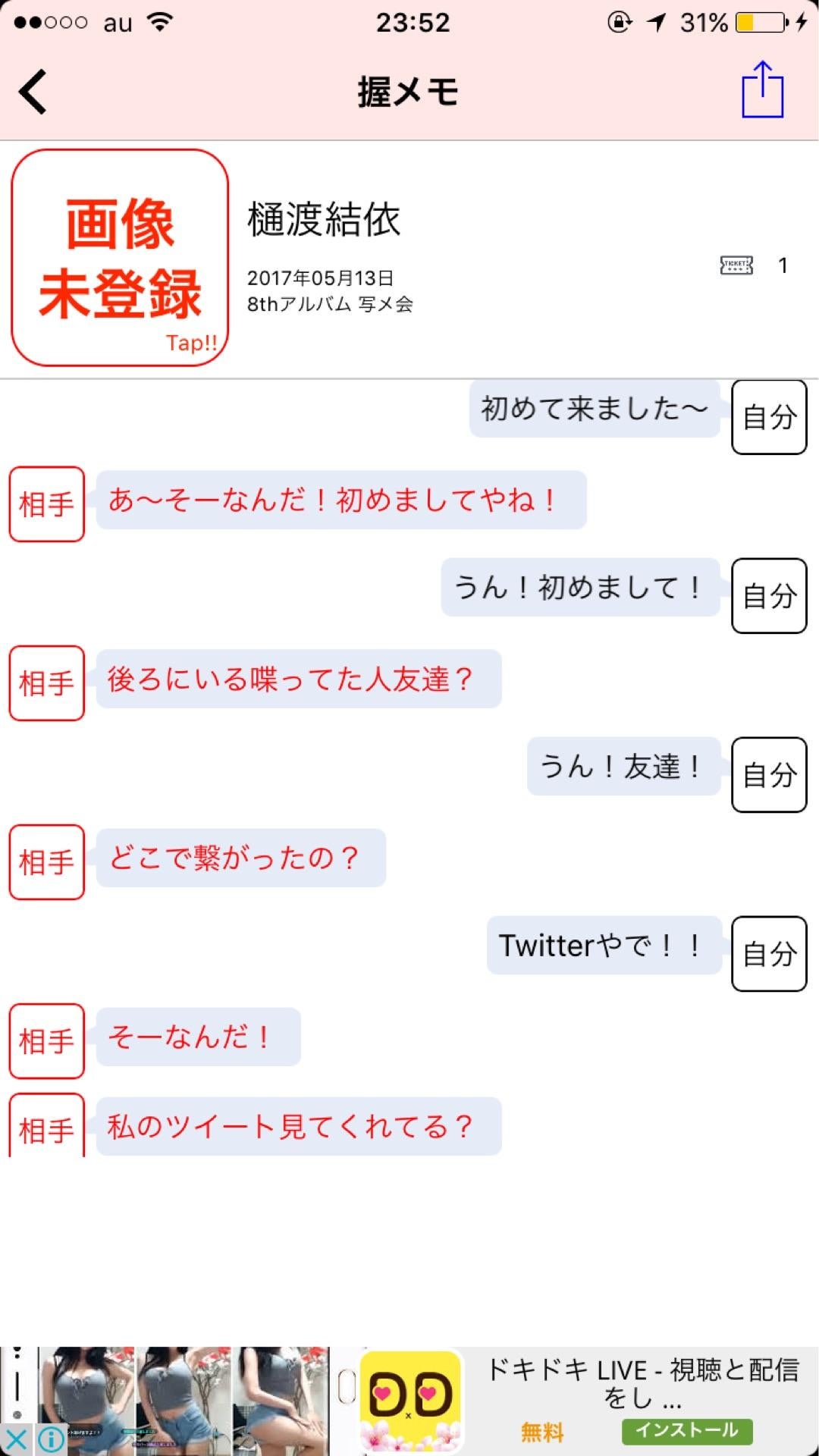819x1456 pixels.
Task: Select the 初めて来ました～ chat bubble
Action: 595,408
